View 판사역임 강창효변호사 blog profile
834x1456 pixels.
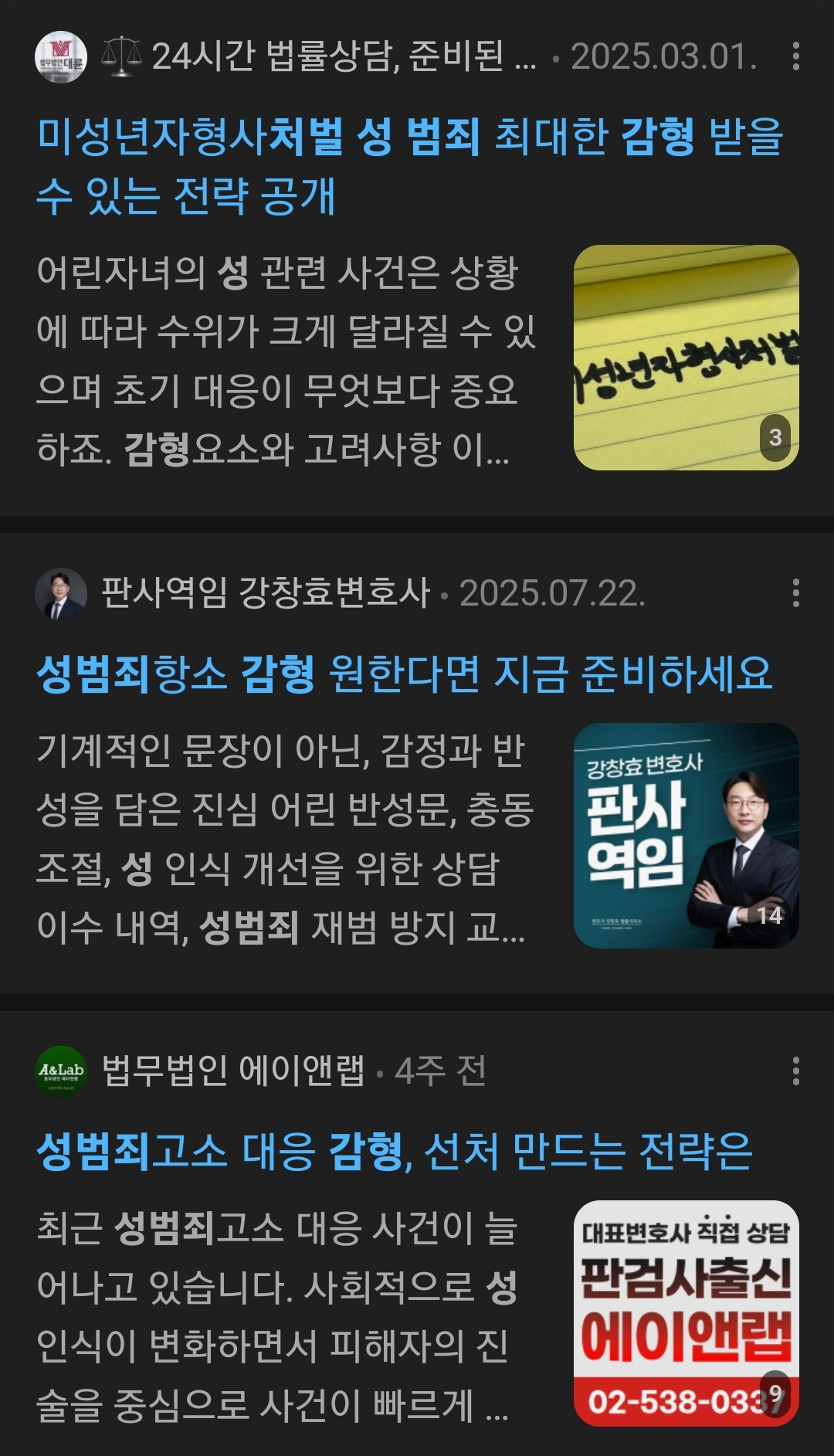tap(266, 593)
